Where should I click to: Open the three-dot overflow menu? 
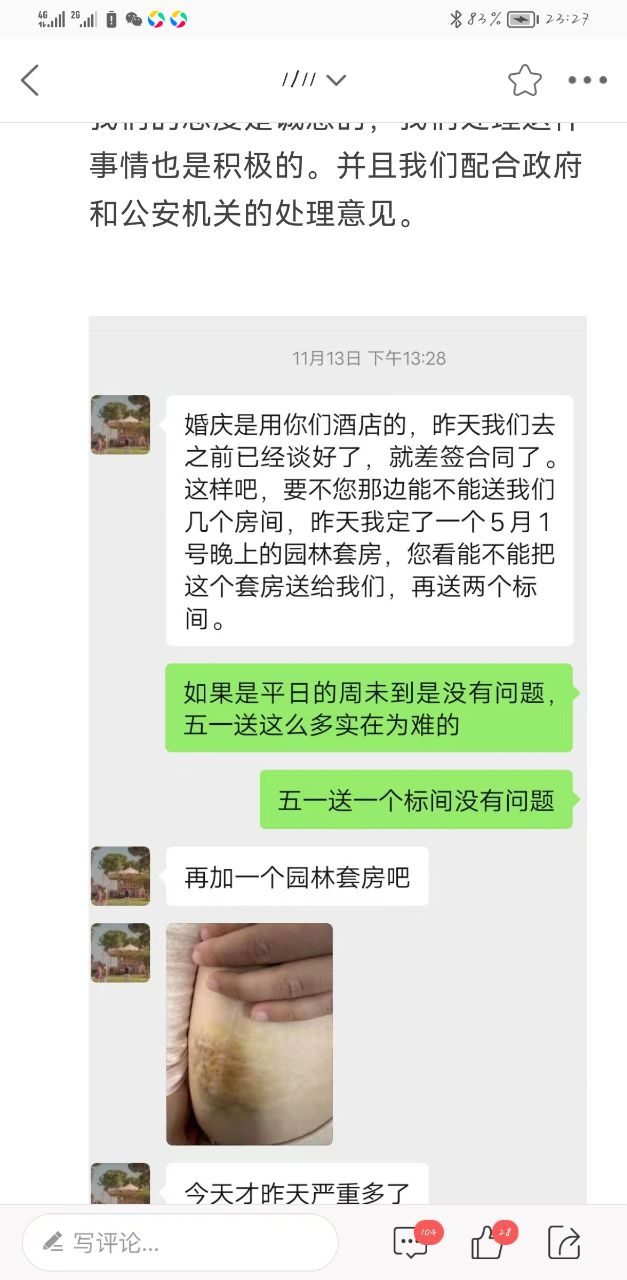click(x=587, y=80)
